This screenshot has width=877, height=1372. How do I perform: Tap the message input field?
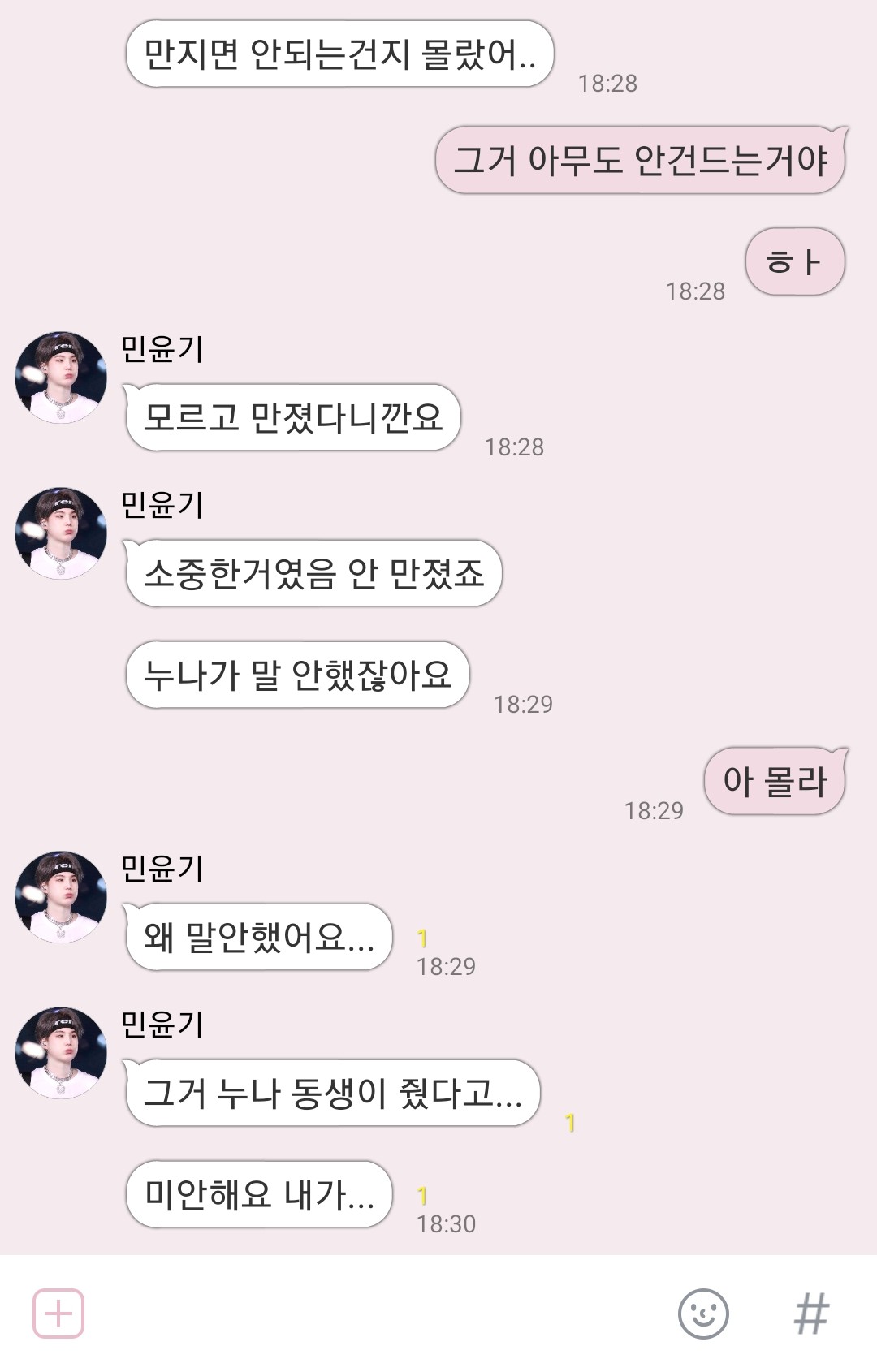pyautogui.click(x=374, y=1313)
